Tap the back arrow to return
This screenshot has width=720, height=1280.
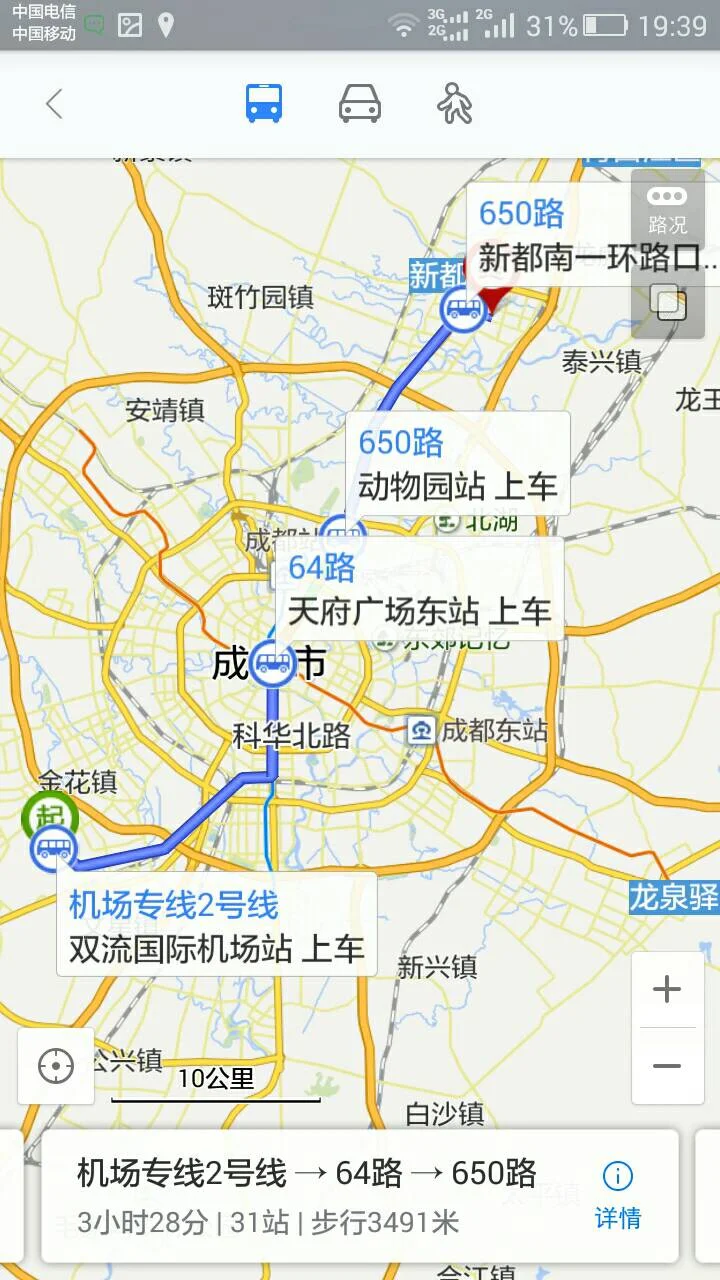click(x=55, y=103)
